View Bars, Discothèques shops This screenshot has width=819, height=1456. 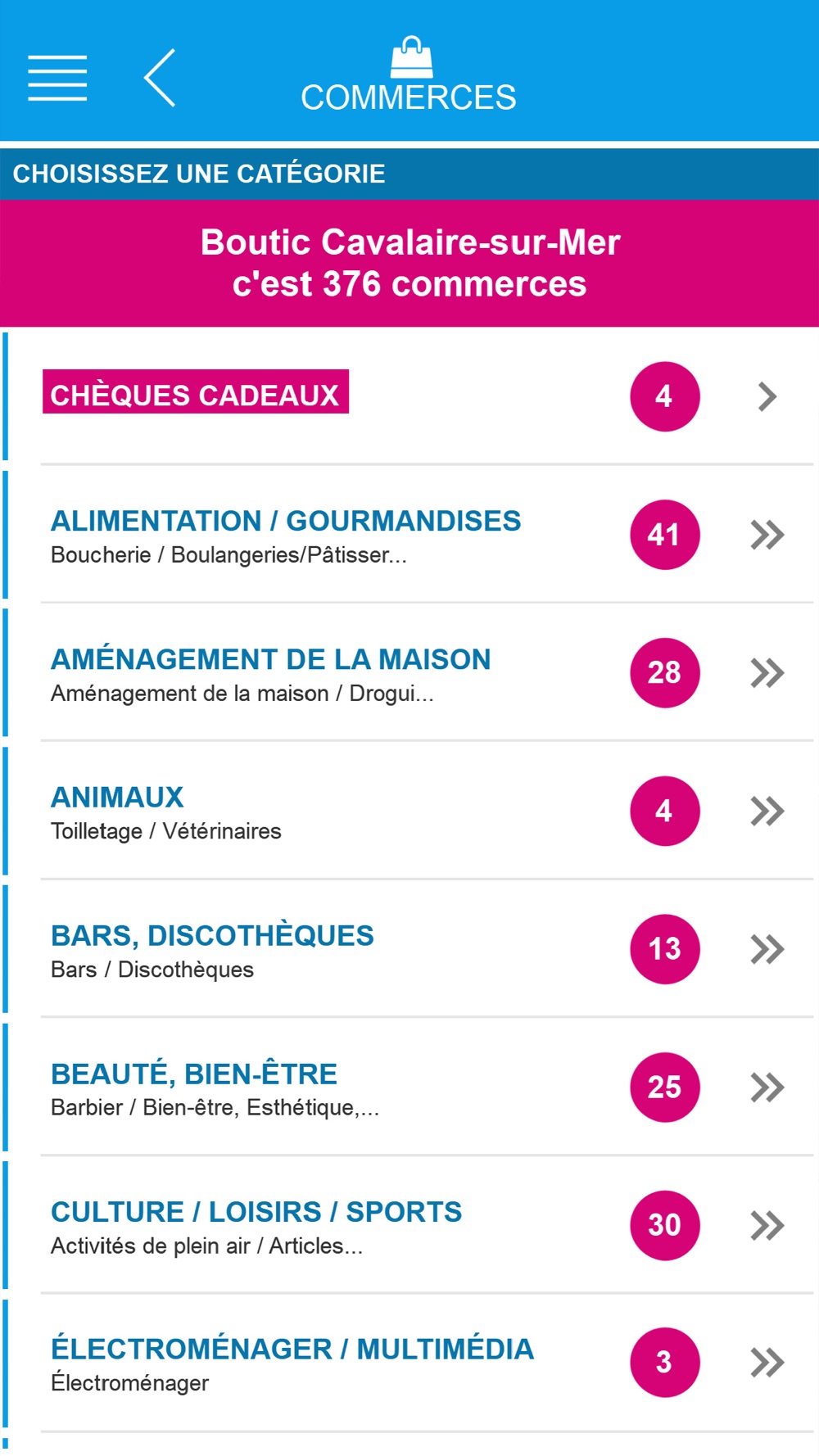pyautogui.click(x=409, y=949)
